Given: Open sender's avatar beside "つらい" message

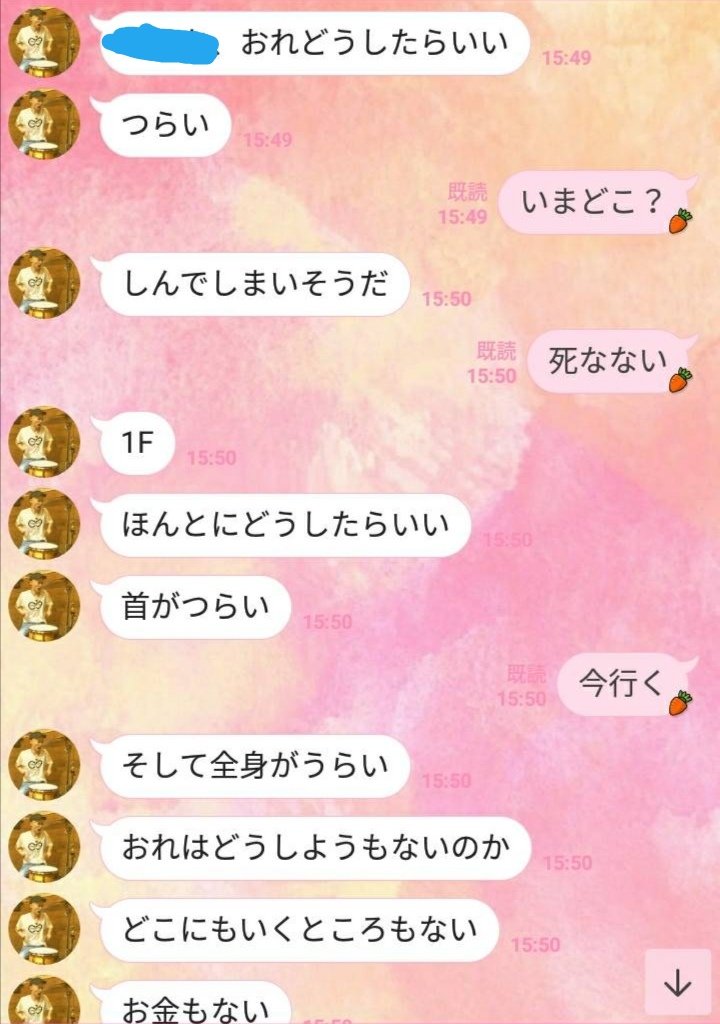Looking at the screenshot, I should point(44,123).
